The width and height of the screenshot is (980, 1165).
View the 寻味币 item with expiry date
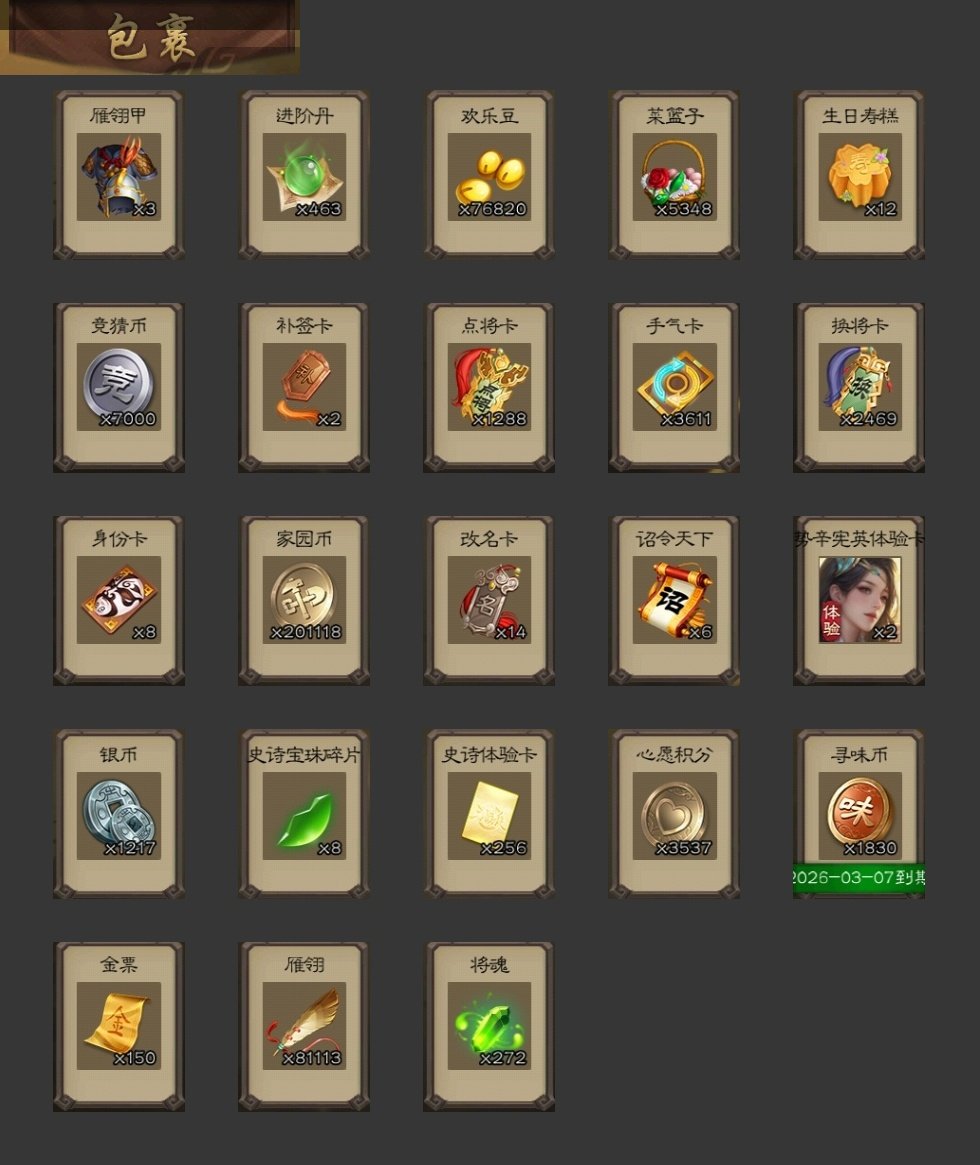click(x=859, y=814)
